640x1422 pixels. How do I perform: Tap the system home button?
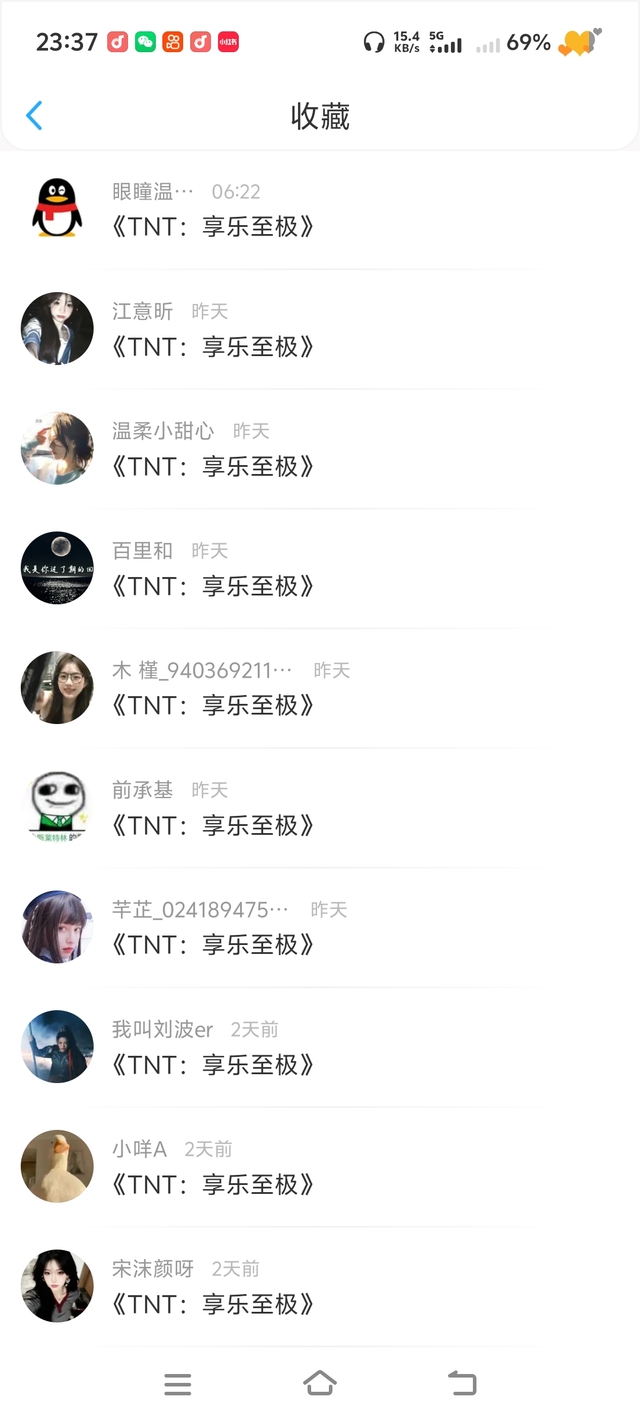tap(320, 1384)
